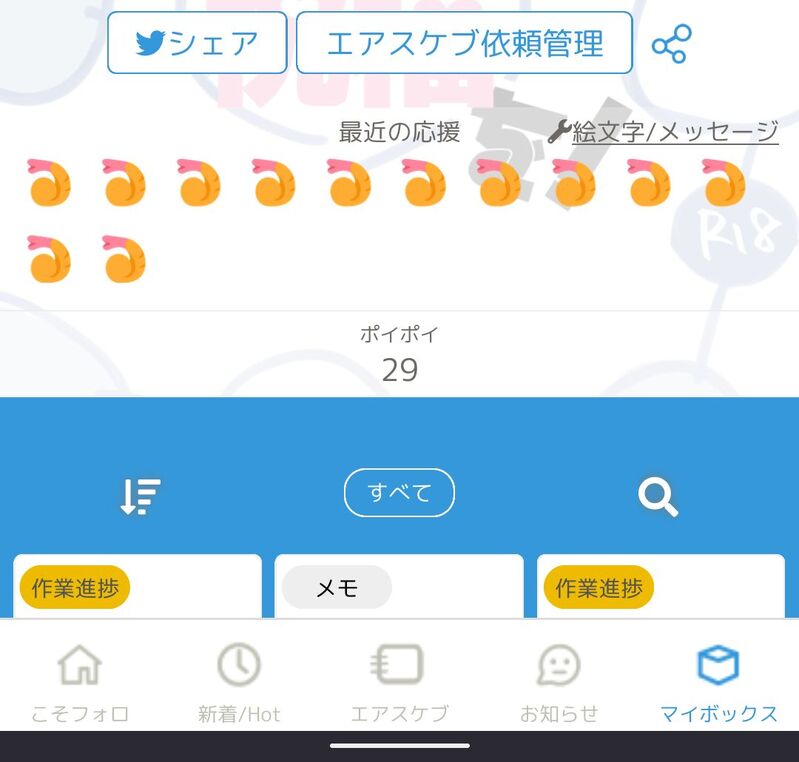The width and height of the screenshot is (799, 762).
Task: Select the マイボックス tab
Action: (x=718, y=683)
